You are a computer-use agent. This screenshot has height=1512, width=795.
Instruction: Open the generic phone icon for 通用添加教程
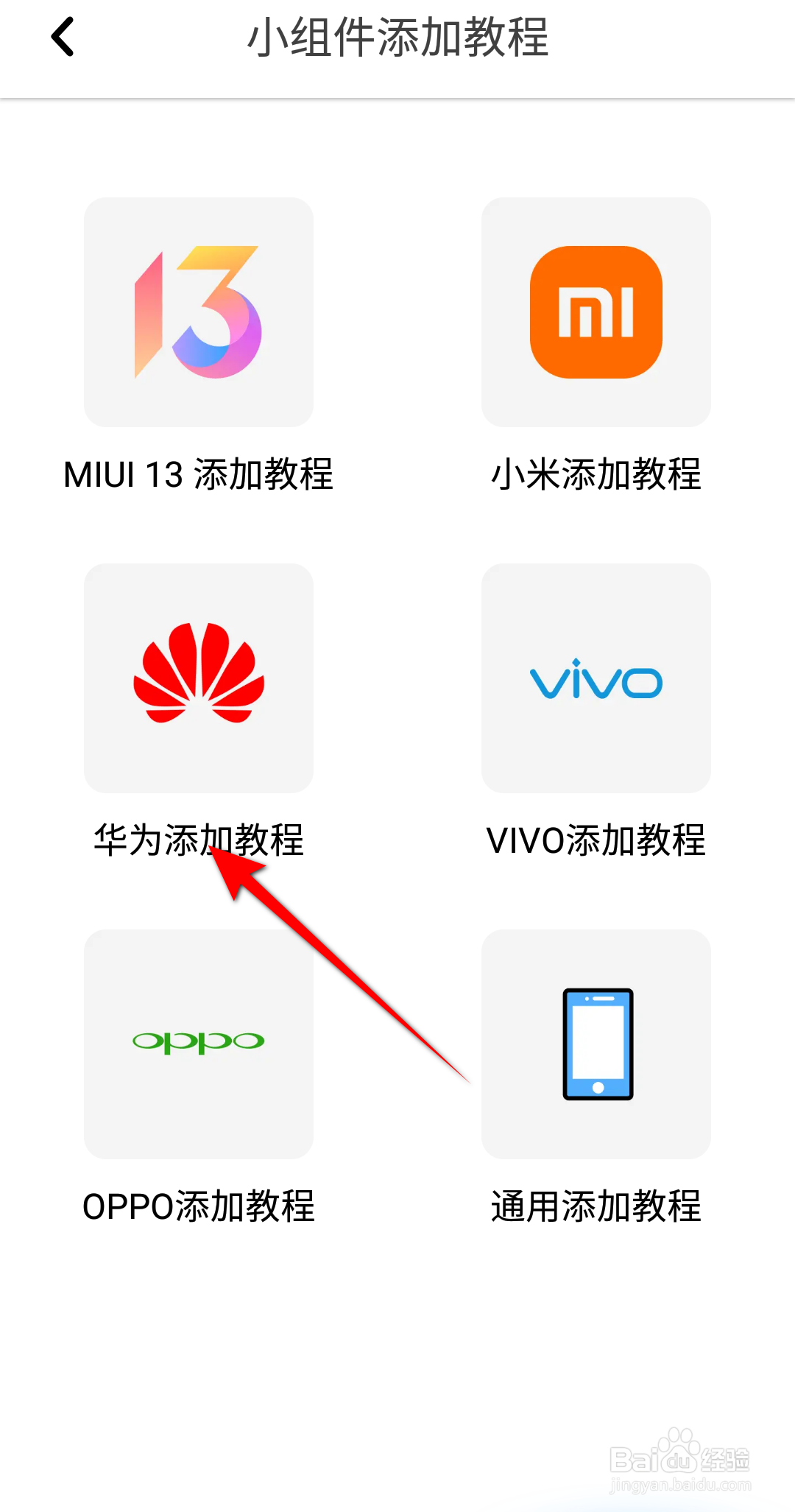coord(596,1046)
